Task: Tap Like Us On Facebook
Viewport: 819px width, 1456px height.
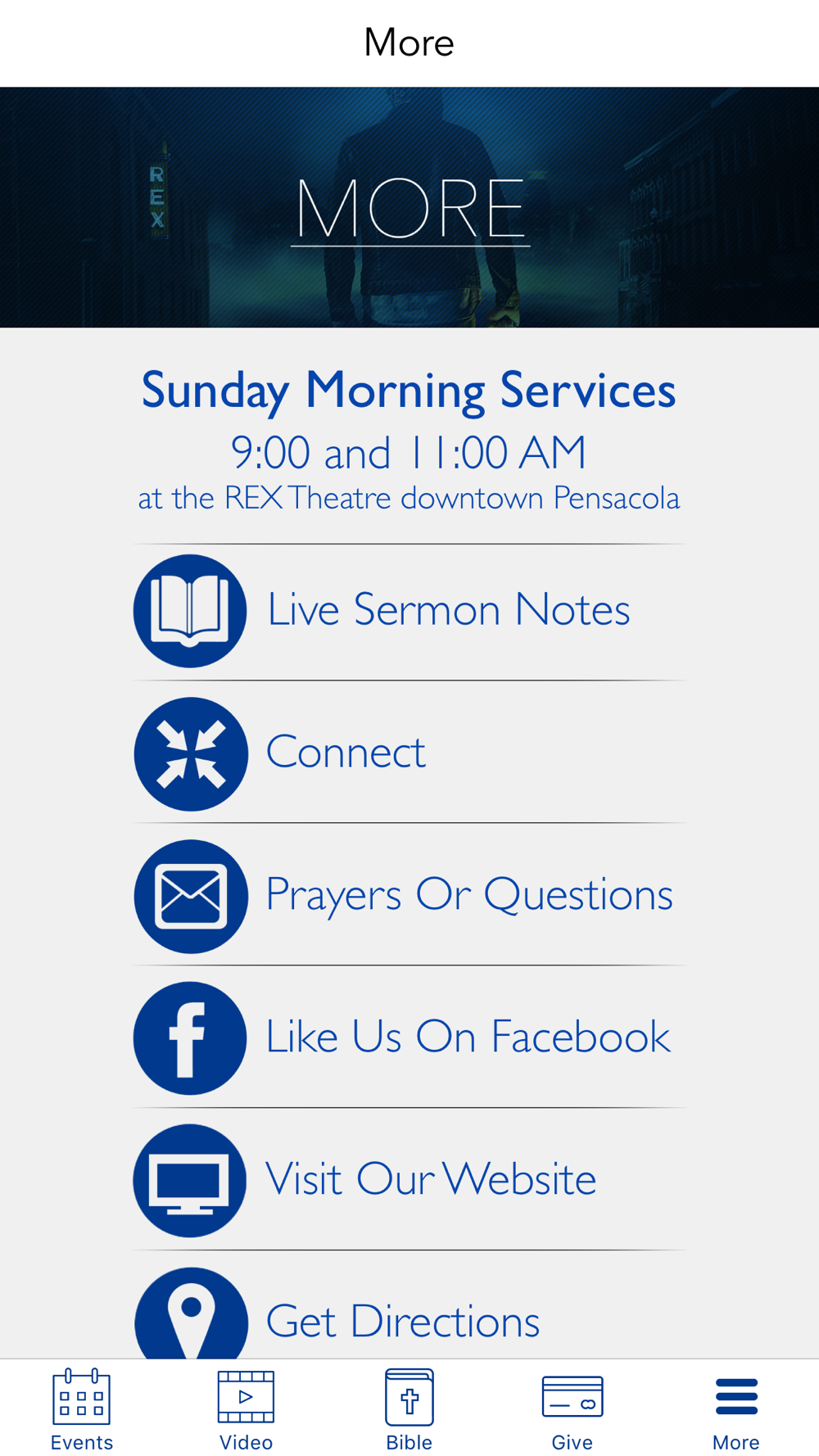Action: coord(409,1038)
